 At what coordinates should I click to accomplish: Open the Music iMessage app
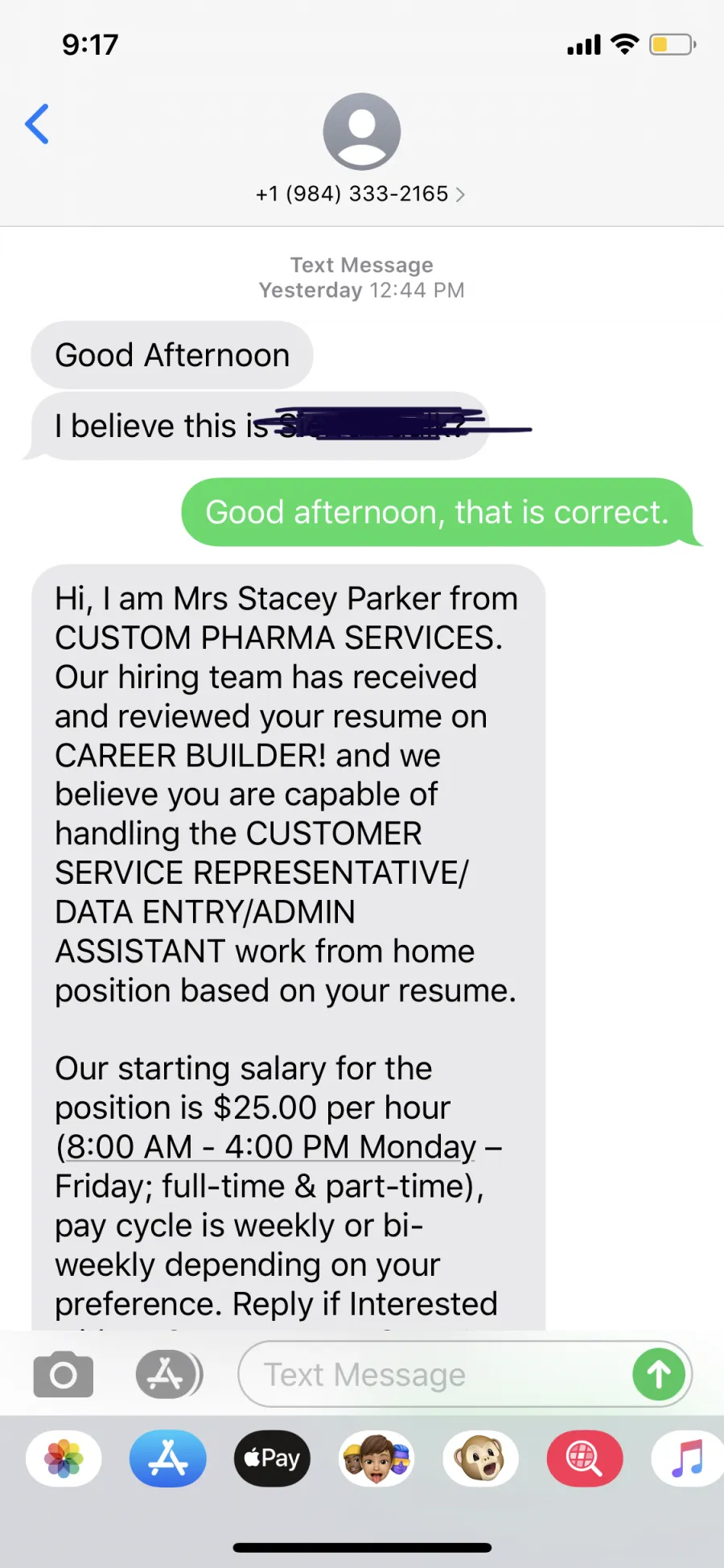click(688, 1458)
